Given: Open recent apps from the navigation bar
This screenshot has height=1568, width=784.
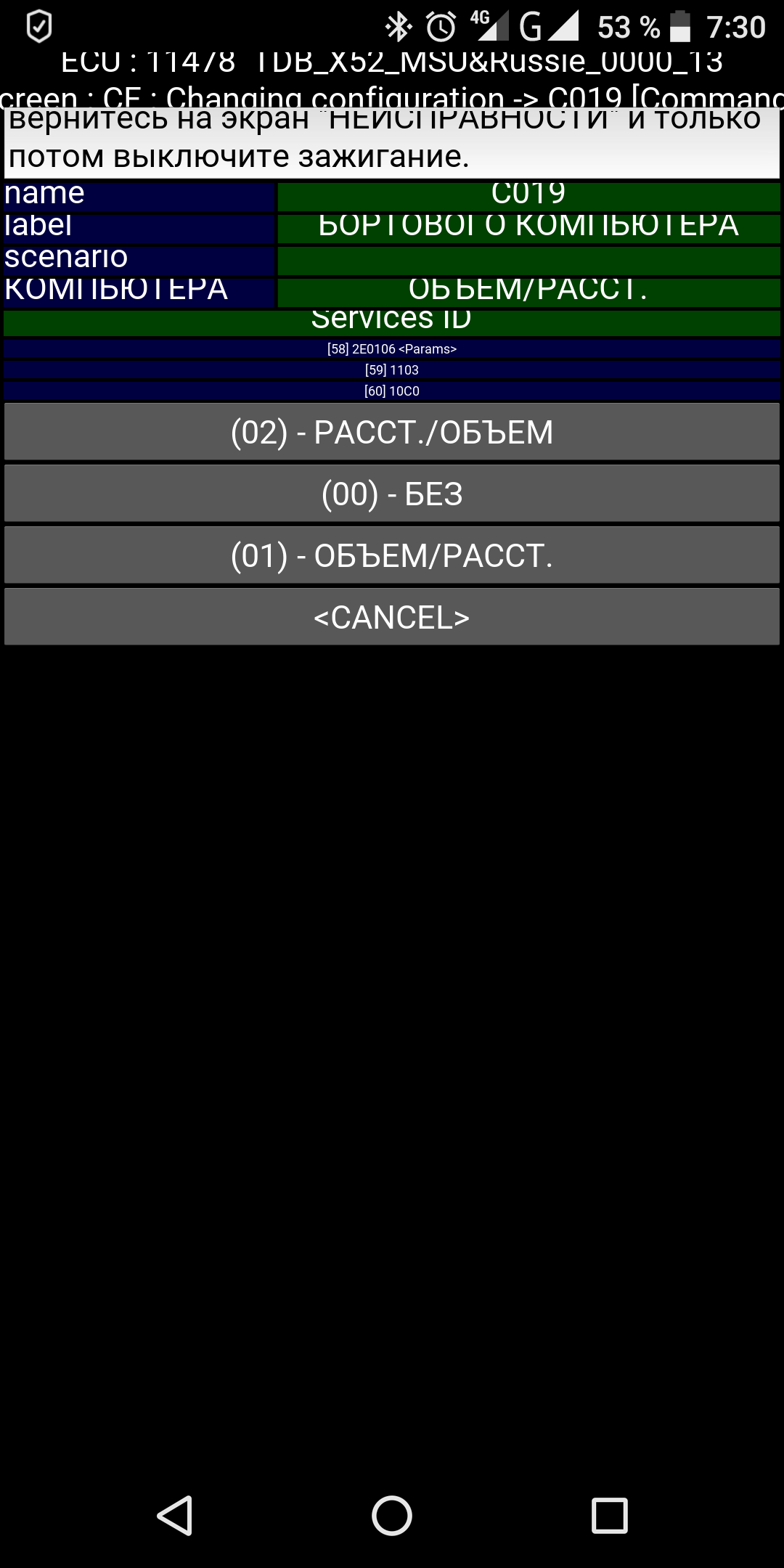Looking at the screenshot, I should click(x=609, y=1516).
